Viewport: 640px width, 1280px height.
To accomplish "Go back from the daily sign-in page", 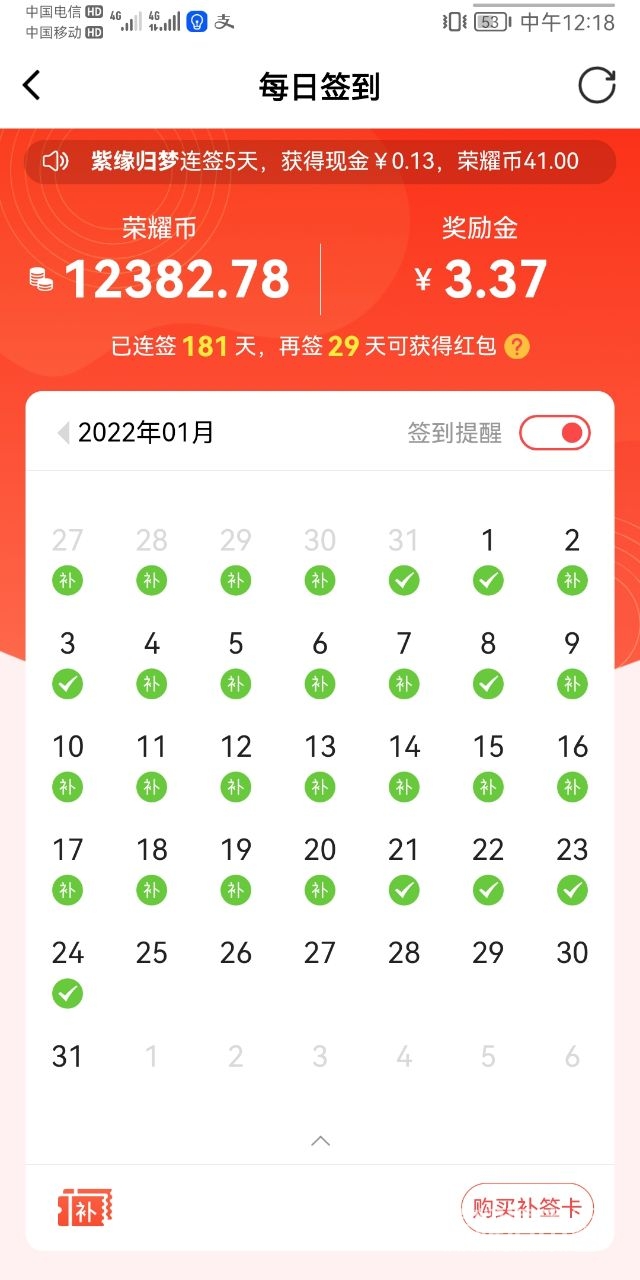I will 32,86.
